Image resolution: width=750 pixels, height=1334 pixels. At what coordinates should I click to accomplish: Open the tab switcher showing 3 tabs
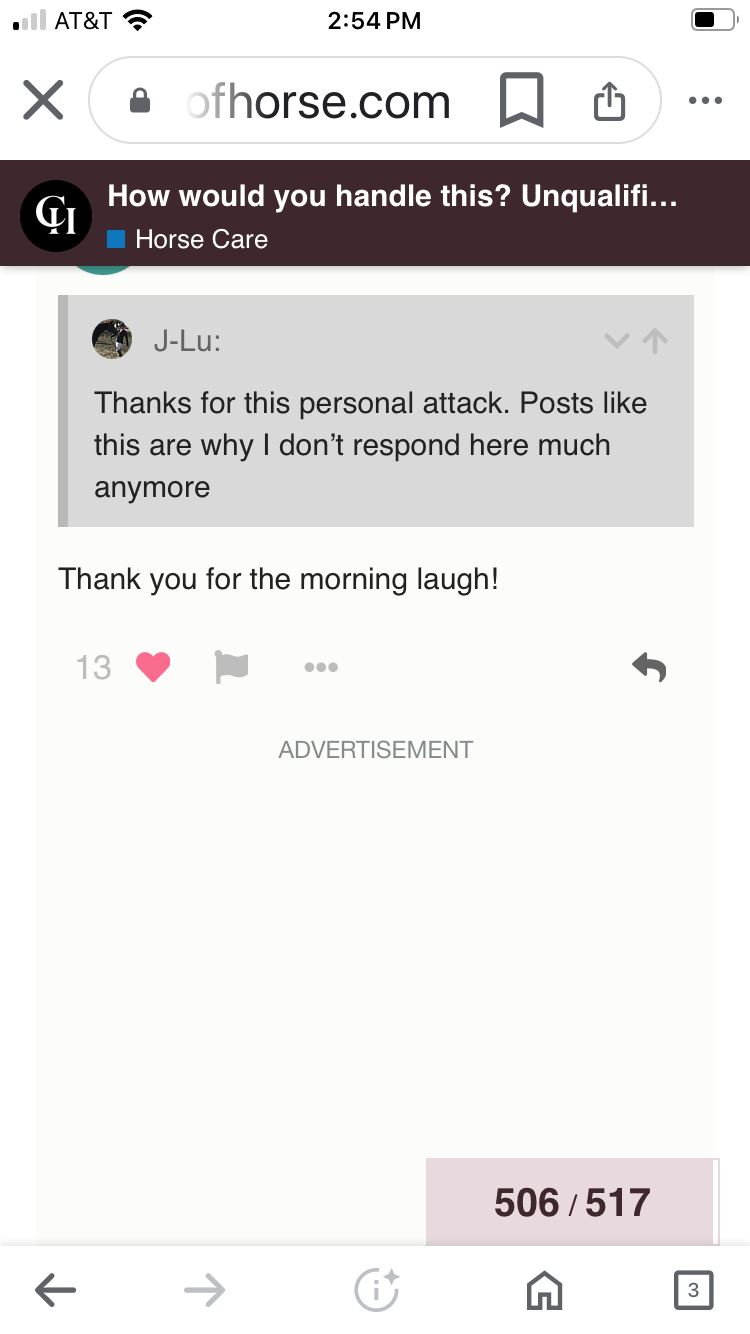coord(693,1290)
